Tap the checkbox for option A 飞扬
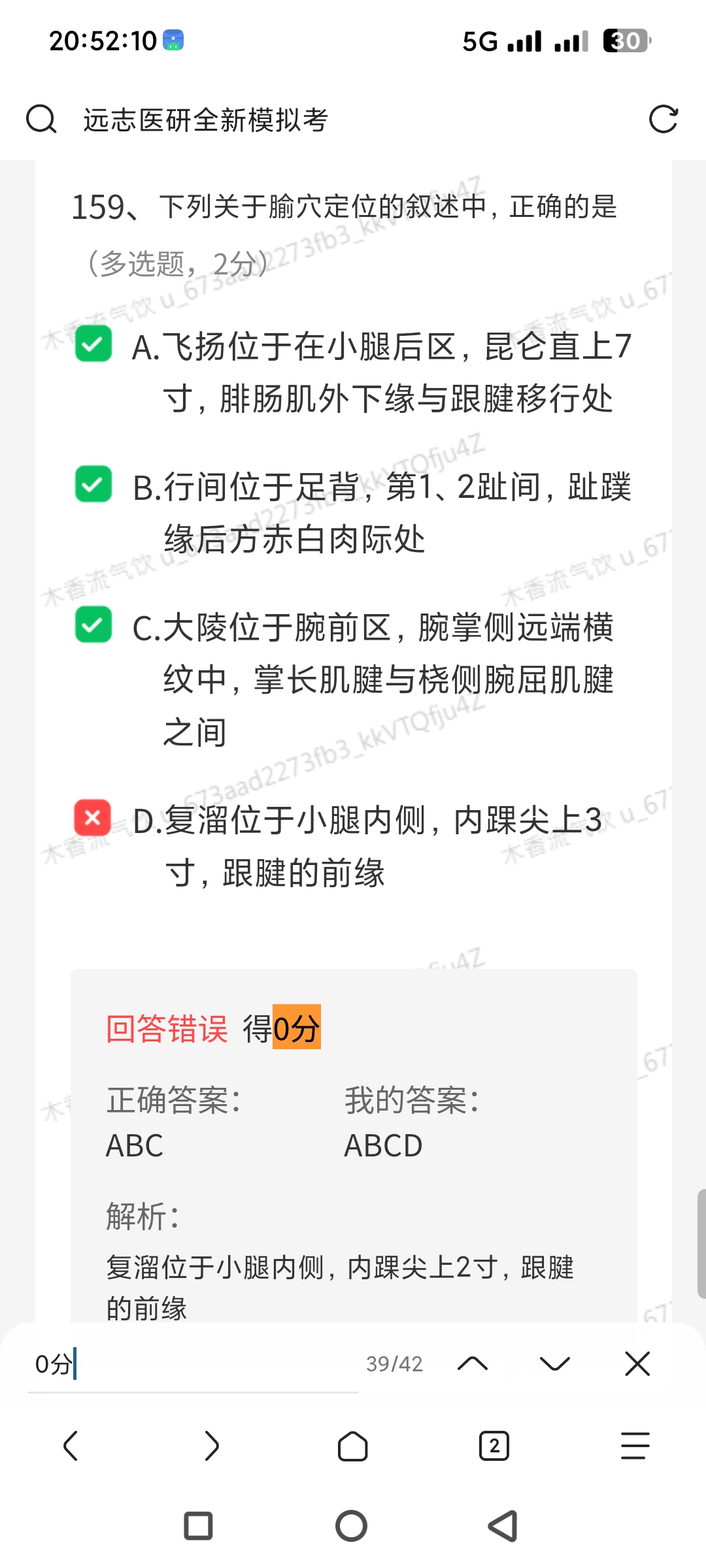The height and width of the screenshot is (1568, 706). (x=93, y=344)
